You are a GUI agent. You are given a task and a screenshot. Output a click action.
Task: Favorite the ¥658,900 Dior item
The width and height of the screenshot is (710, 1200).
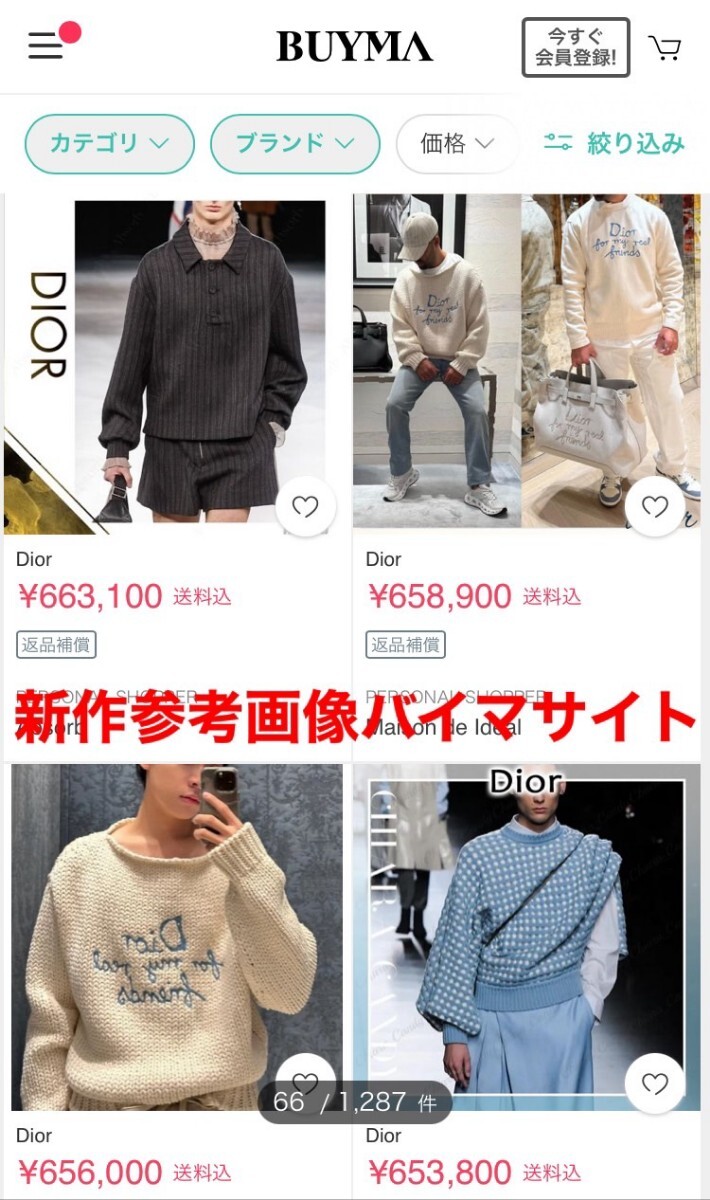(x=655, y=507)
